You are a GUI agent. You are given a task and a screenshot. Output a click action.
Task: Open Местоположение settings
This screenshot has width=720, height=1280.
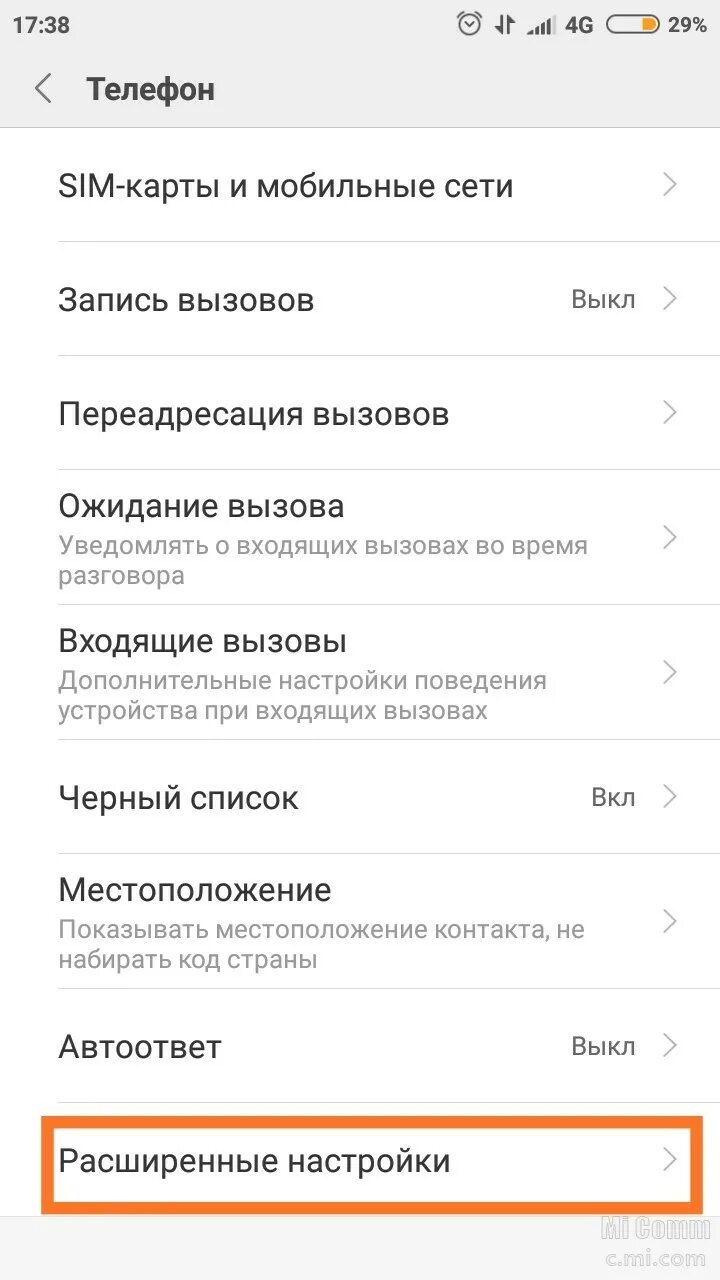tap(360, 922)
